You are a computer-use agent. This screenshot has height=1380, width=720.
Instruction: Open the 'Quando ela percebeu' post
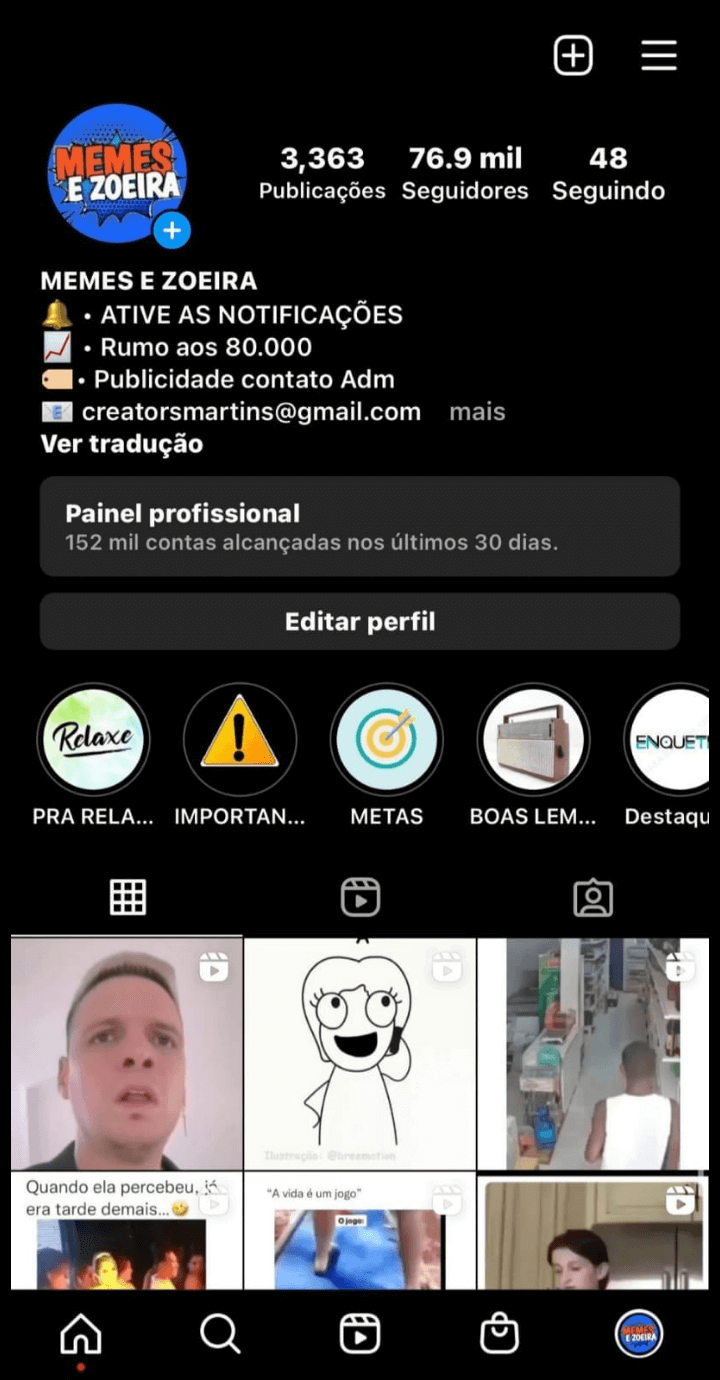pos(127,1232)
